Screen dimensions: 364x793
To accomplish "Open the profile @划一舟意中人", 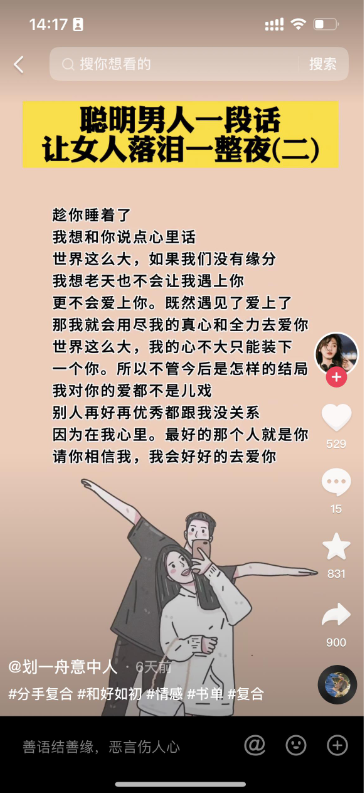I will point(63,668).
